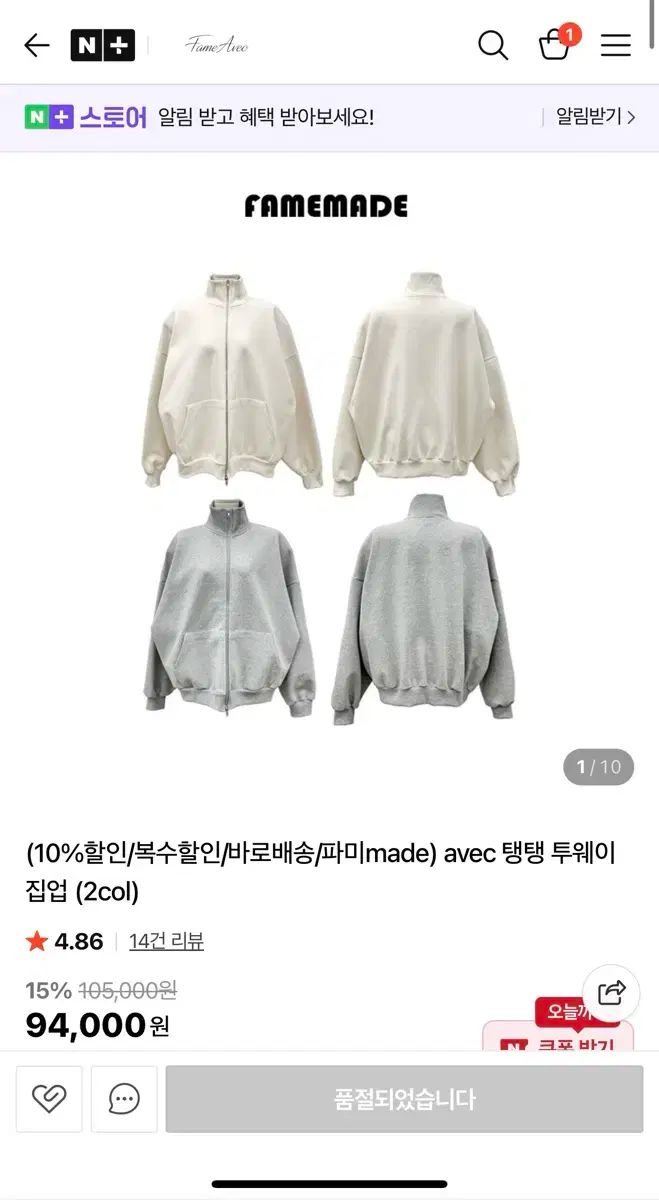Go back with the arrow icon
The height and width of the screenshot is (1200, 659).
37,45
